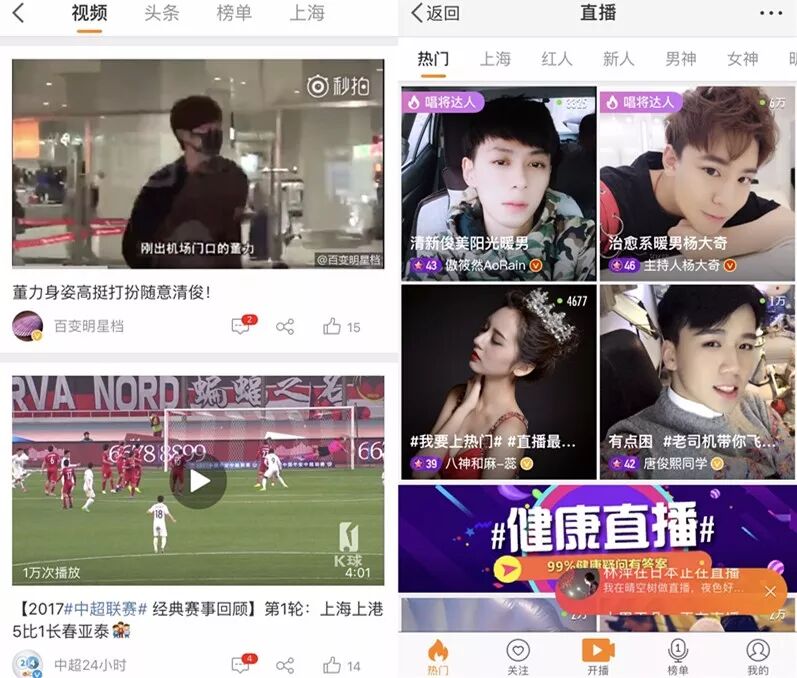Image resolution: width=797 pixels, height=678 pixels.
Task: Switch to the 头条 tab
Action: click(161, 13)
